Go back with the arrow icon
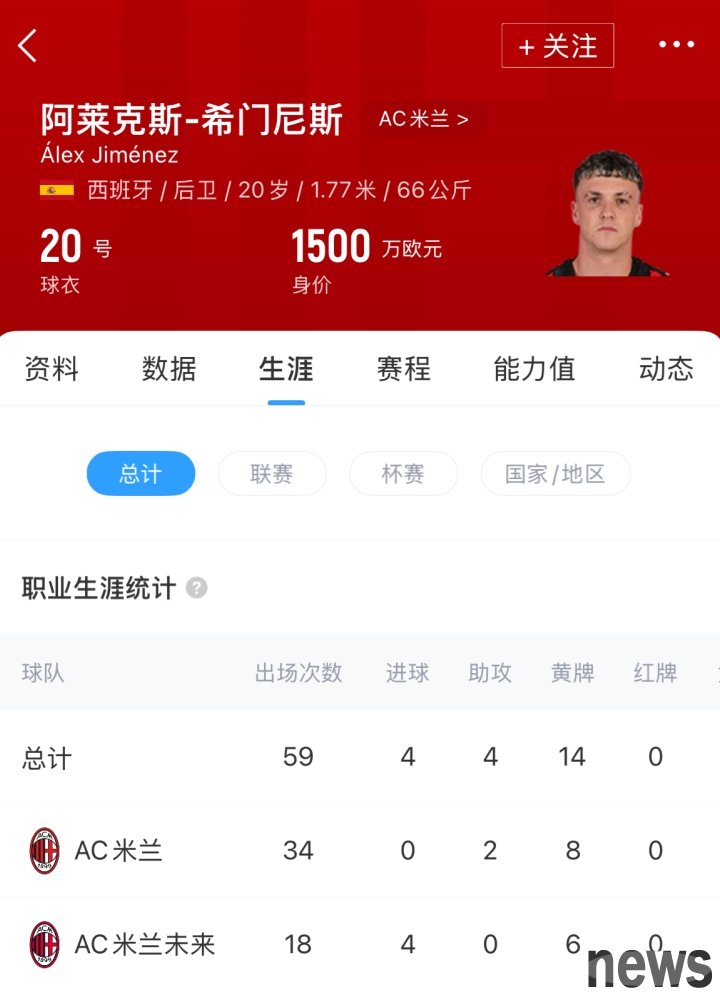The image size is (720, 993). (28, 46)
